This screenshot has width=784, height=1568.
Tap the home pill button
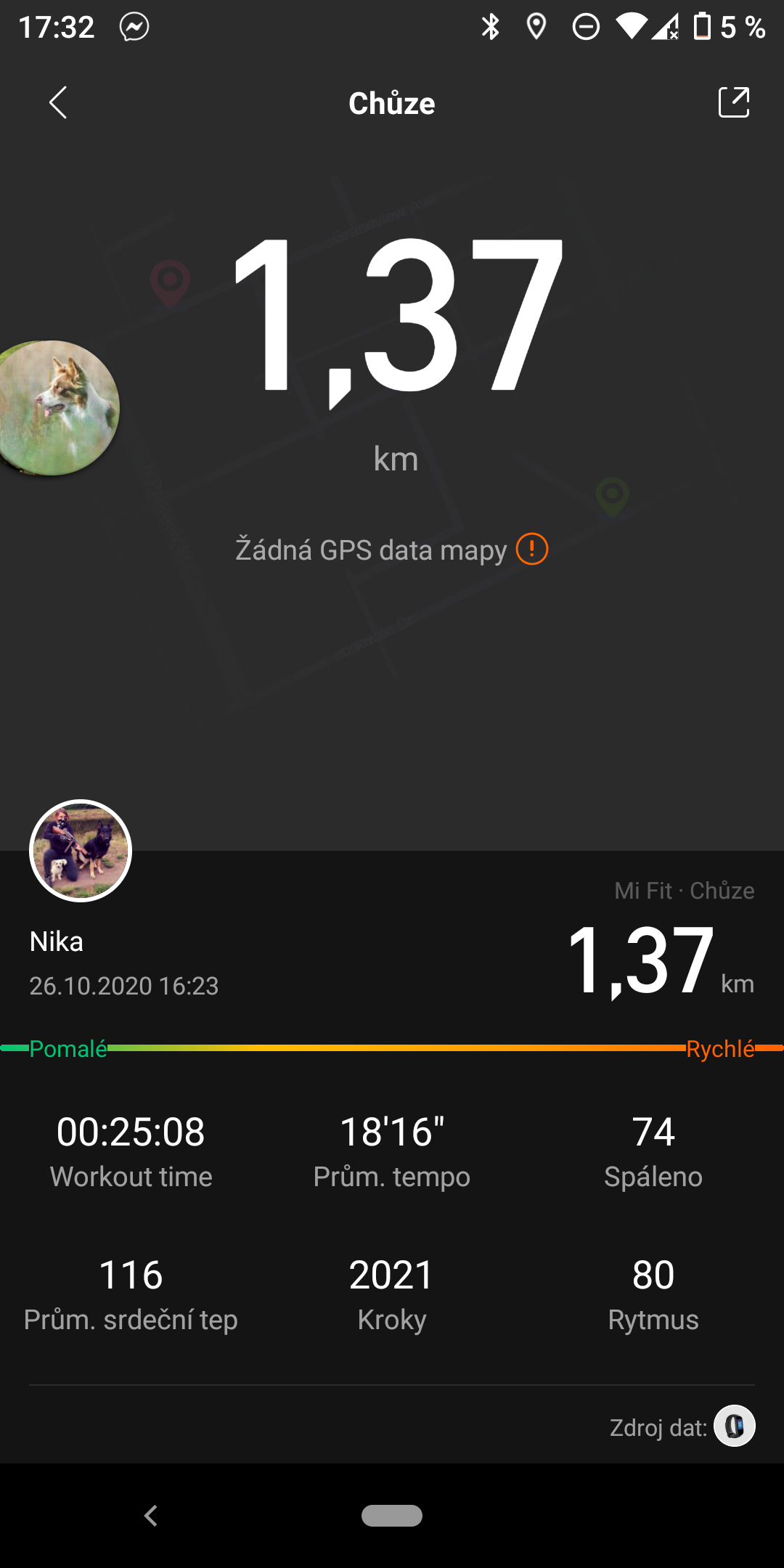click(392, 1516)
